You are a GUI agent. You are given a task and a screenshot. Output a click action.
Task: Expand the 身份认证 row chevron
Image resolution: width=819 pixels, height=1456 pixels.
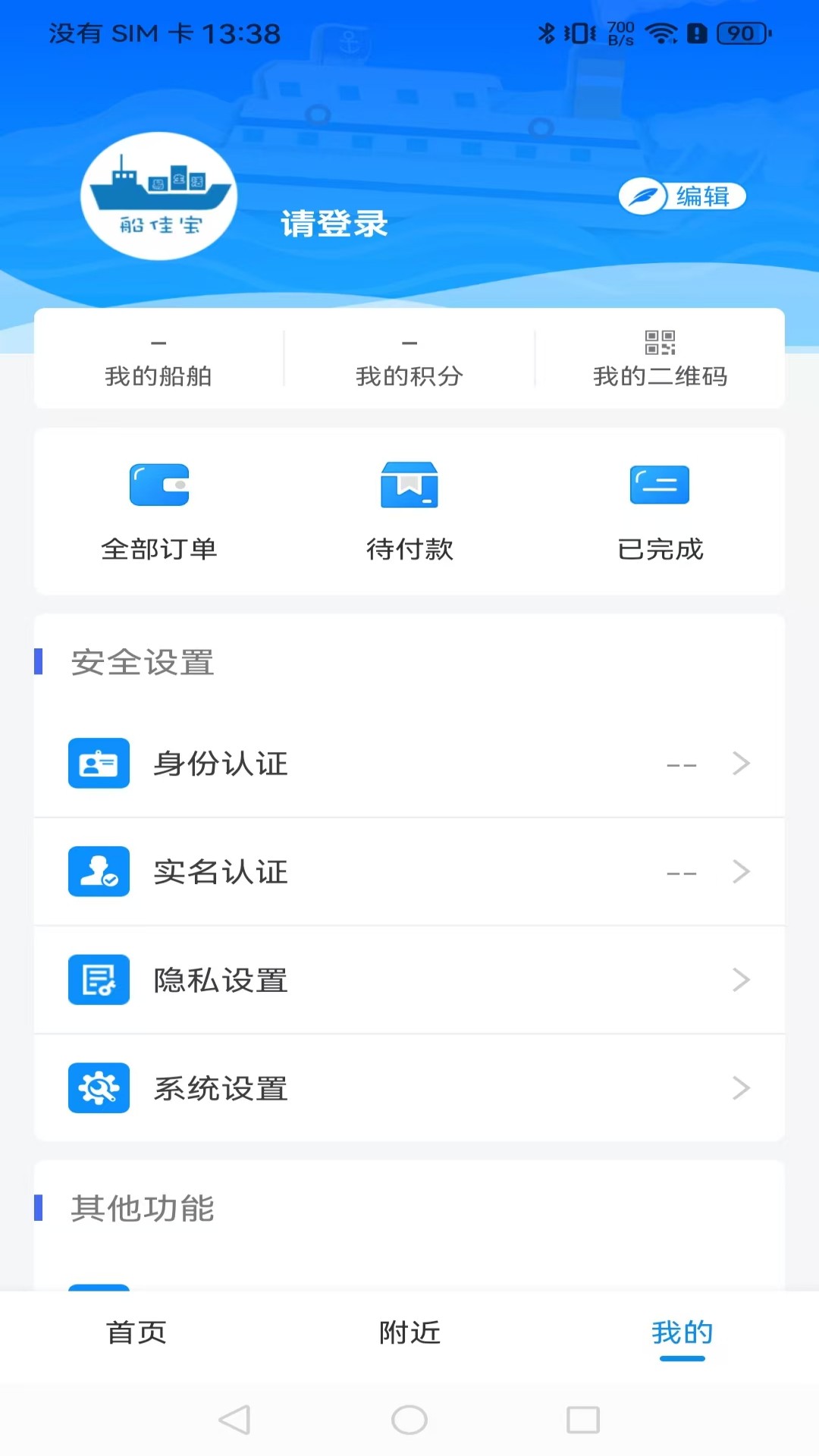(x=741, y=764)
